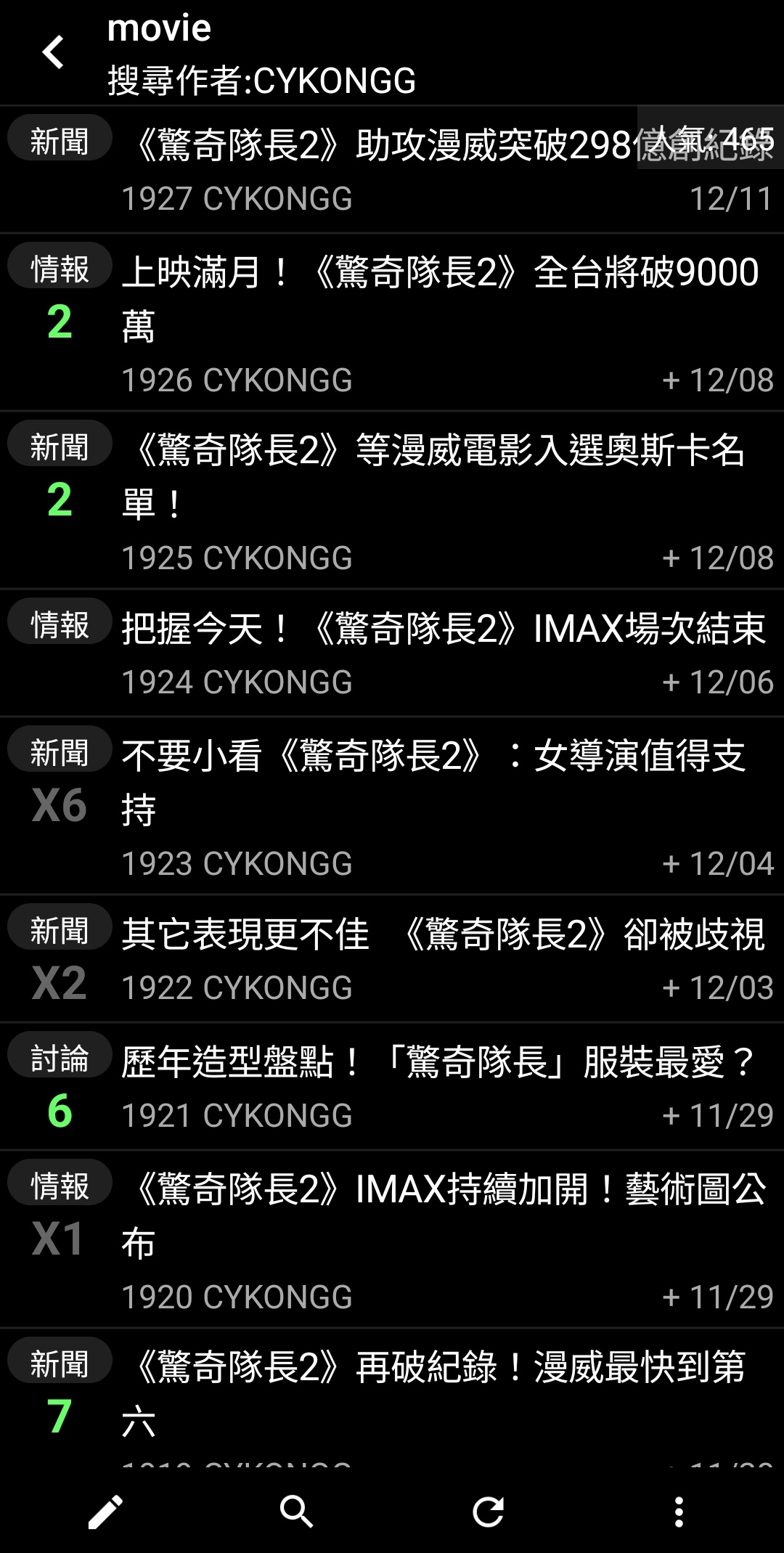Open post 1925 入選奧斯卡名單
Image resolution: width=784 pixels, height=1553 pixels.
pyautogui.click(x=392, y=500)
